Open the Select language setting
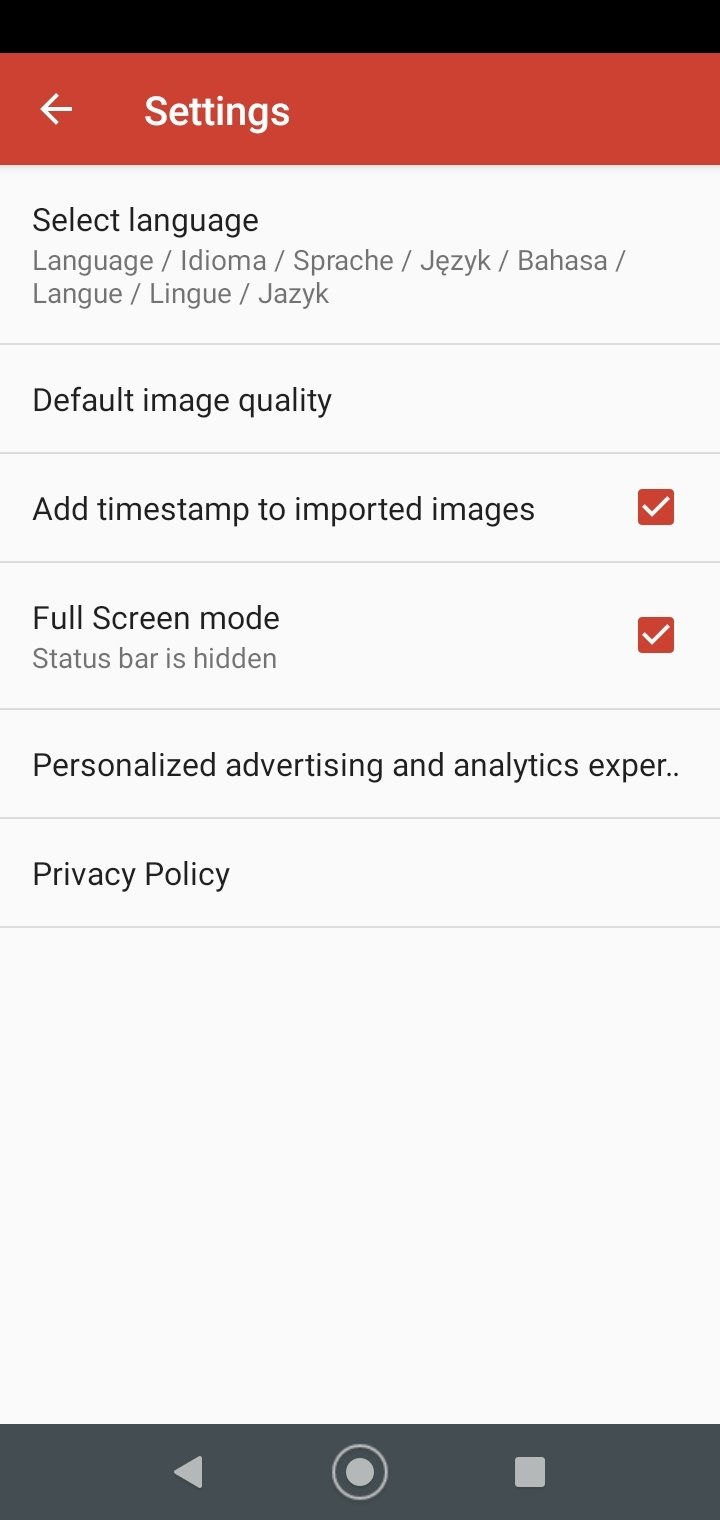Screen dimensions: 720x1520 [360, 255]
